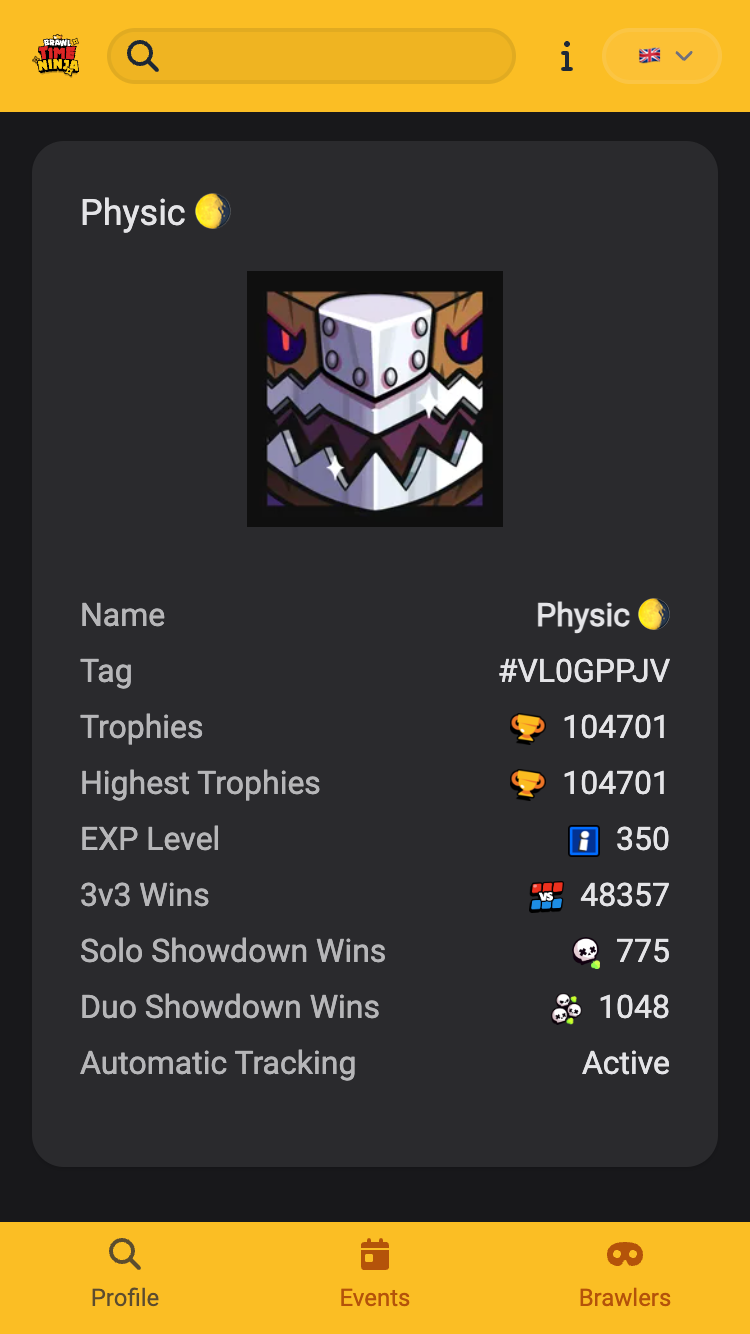
Task: Open the Brawl Time Ninja home logo
Action: (57, 56)
